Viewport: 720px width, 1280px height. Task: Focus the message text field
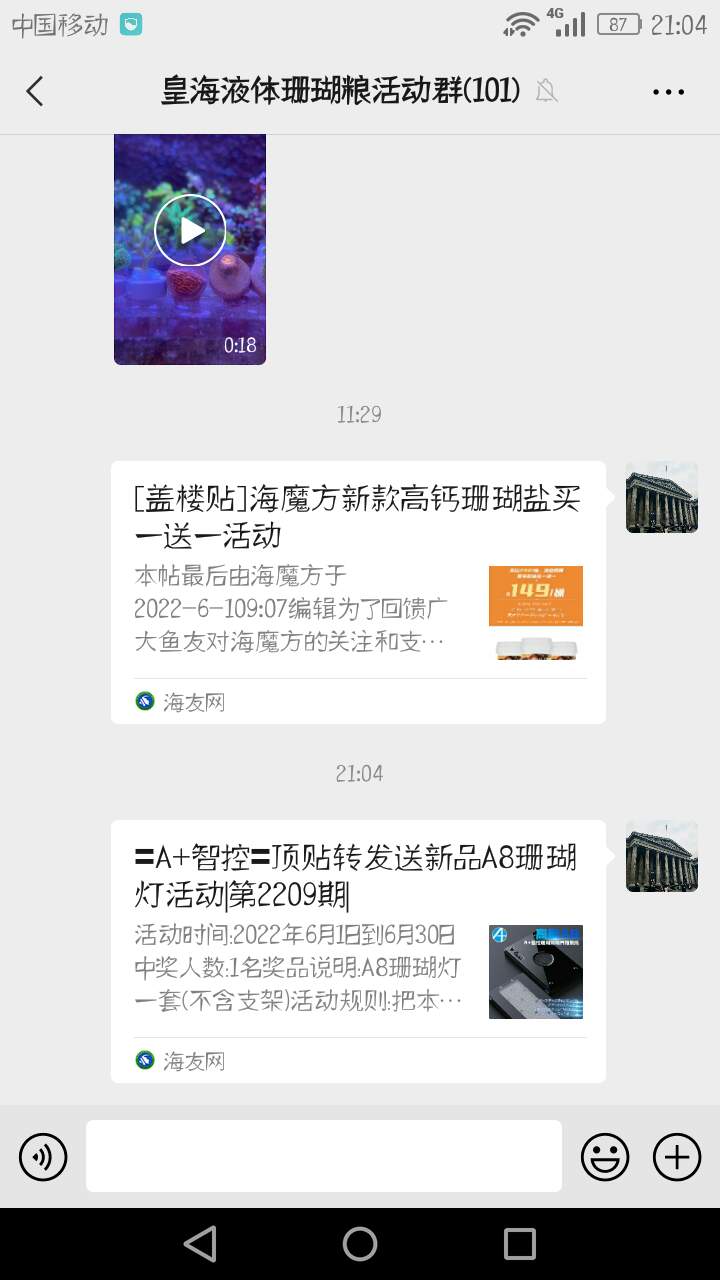(324, 1156)
